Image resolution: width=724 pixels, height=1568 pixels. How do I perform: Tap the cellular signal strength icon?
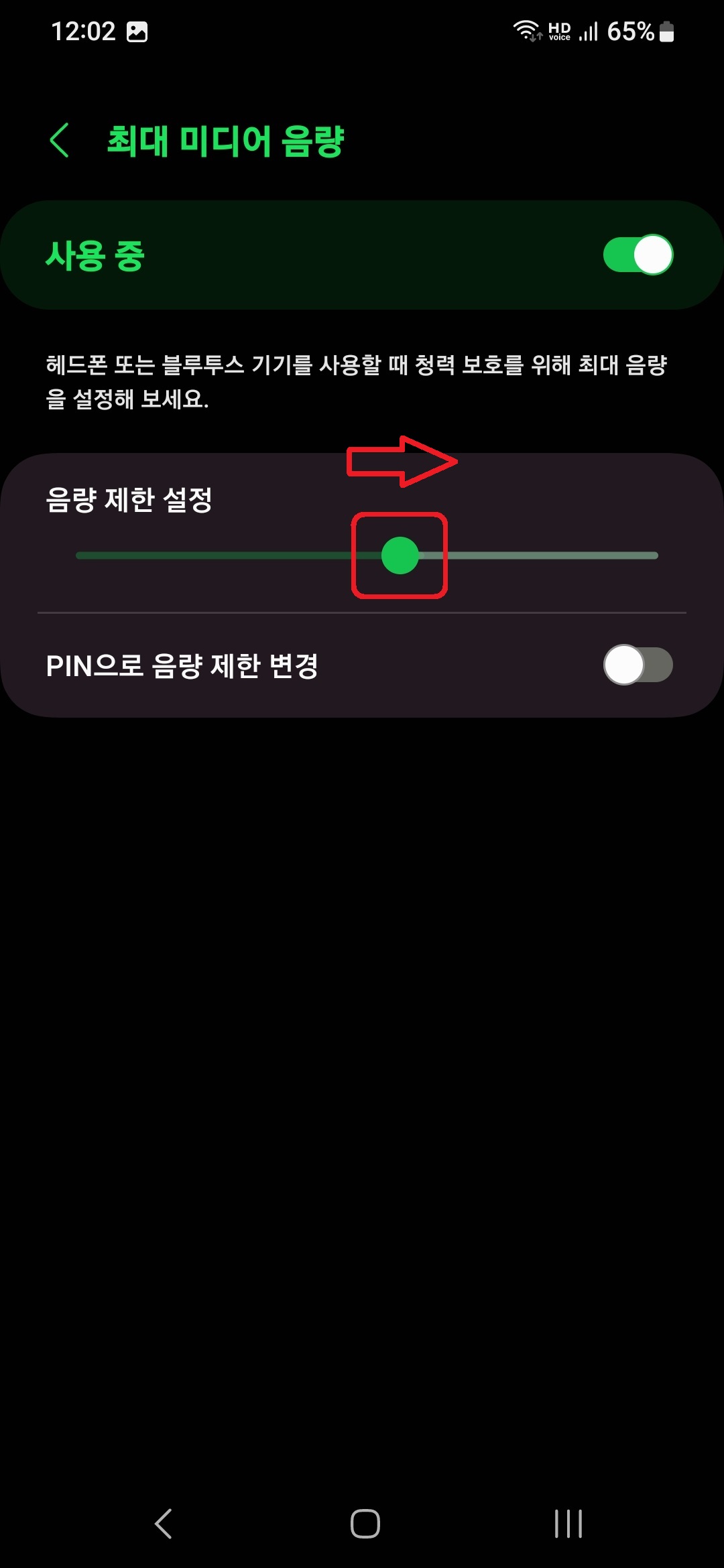coord(589,31)
